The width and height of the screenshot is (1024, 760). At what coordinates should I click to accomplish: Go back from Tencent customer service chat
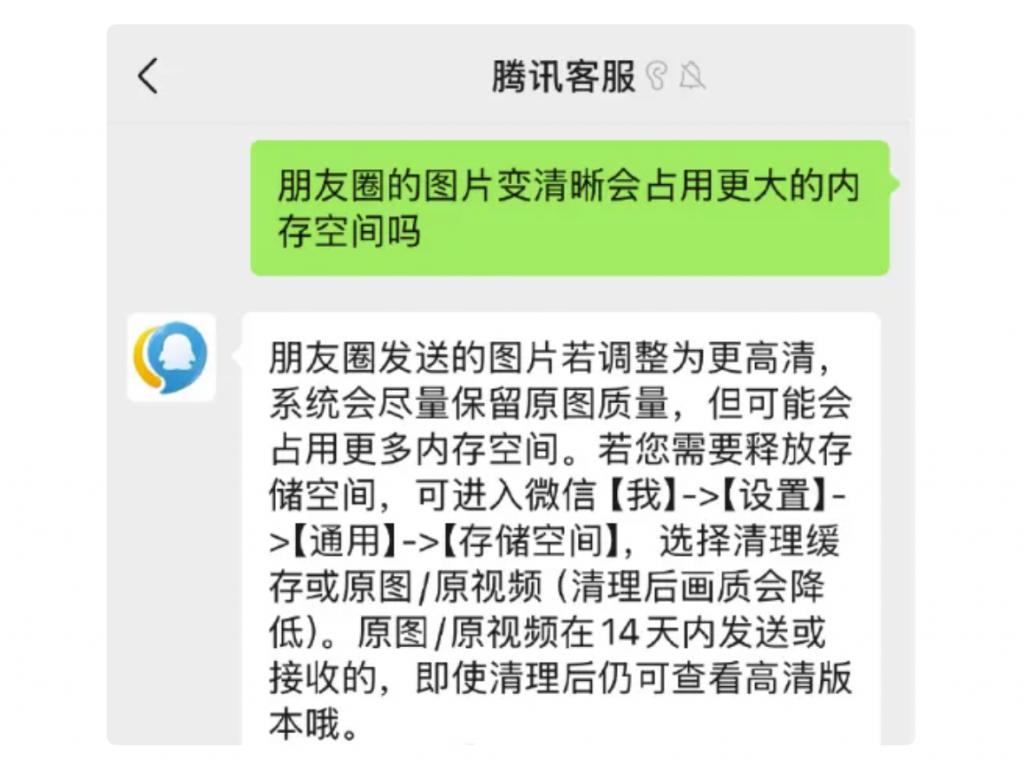point(148,76)
